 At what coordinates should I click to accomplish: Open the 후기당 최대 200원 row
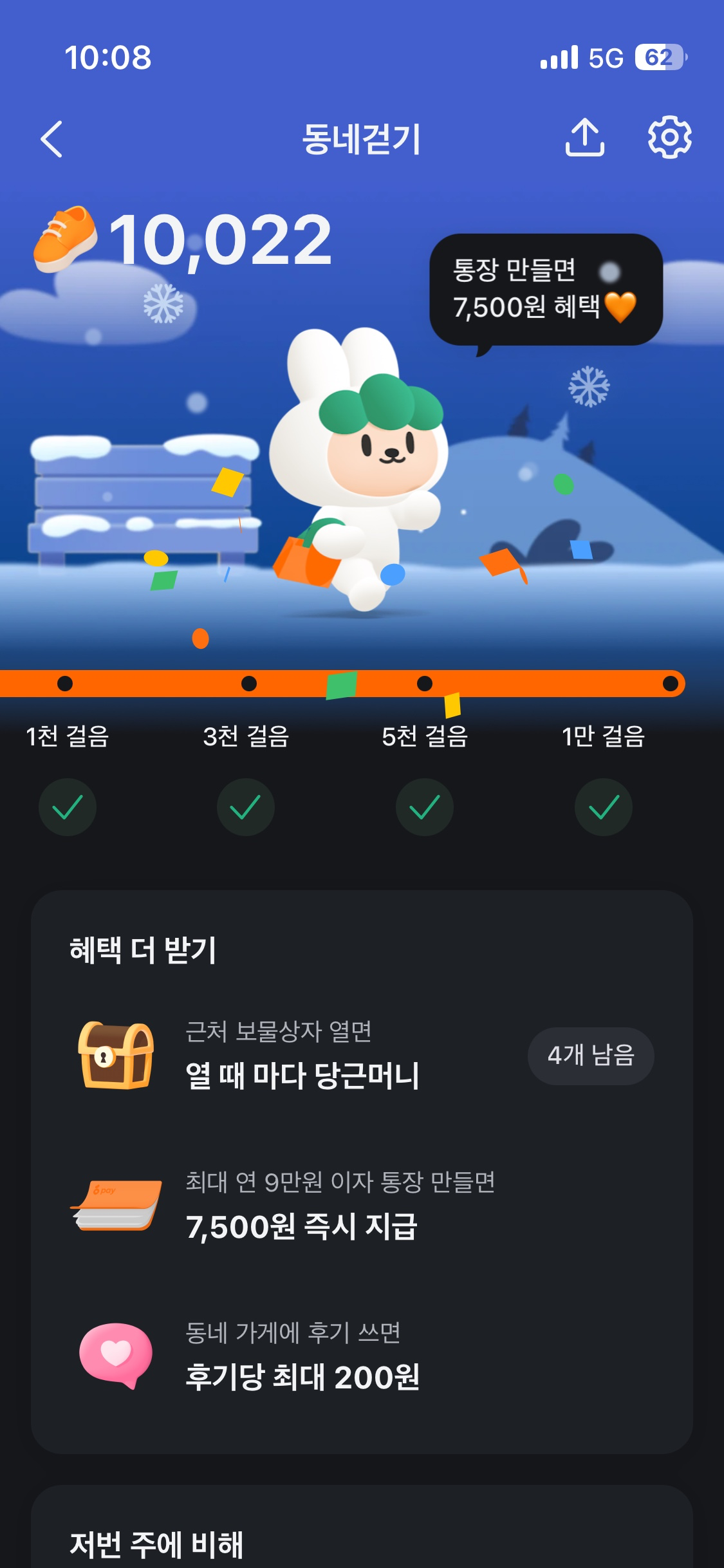coord(302,1356)
